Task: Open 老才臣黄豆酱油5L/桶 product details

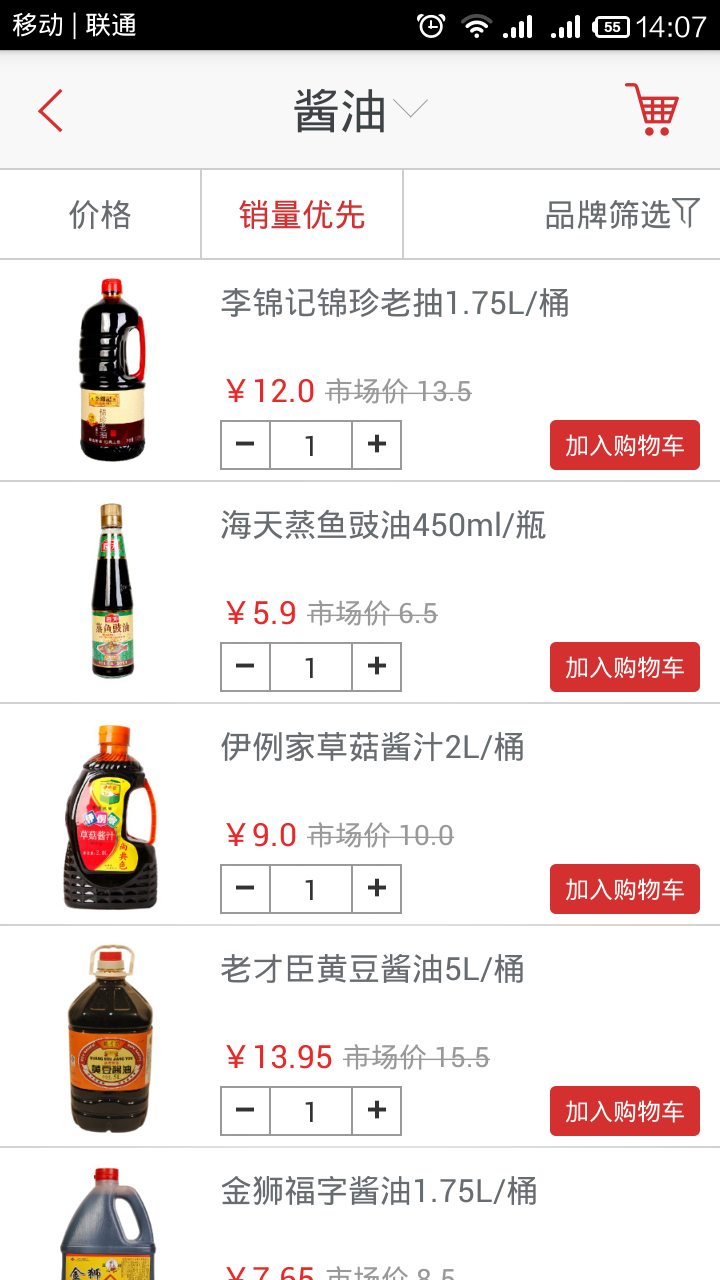Action: 372,969
